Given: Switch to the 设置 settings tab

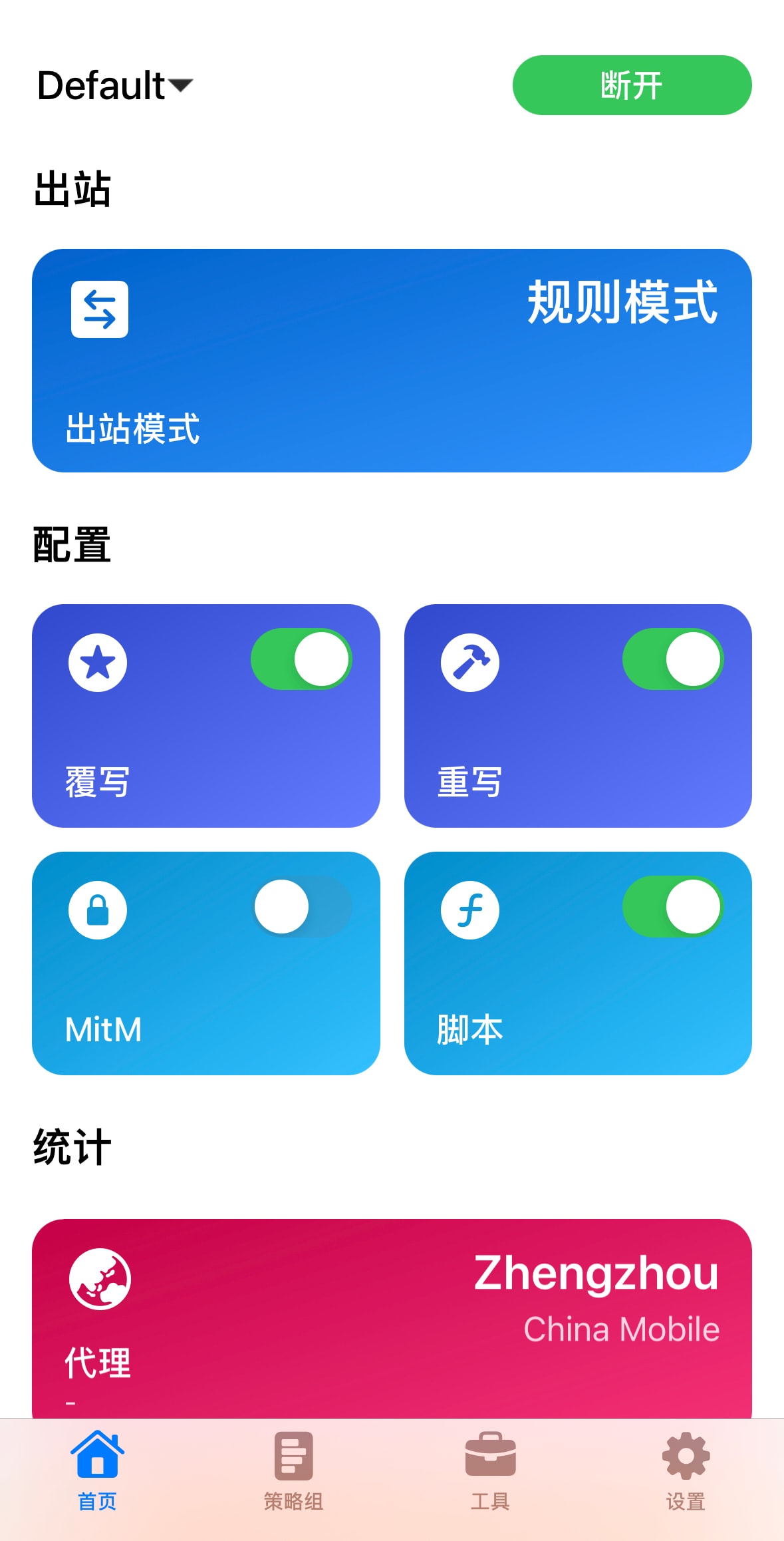Looking at the screenshot, I should pos(686,1470).
